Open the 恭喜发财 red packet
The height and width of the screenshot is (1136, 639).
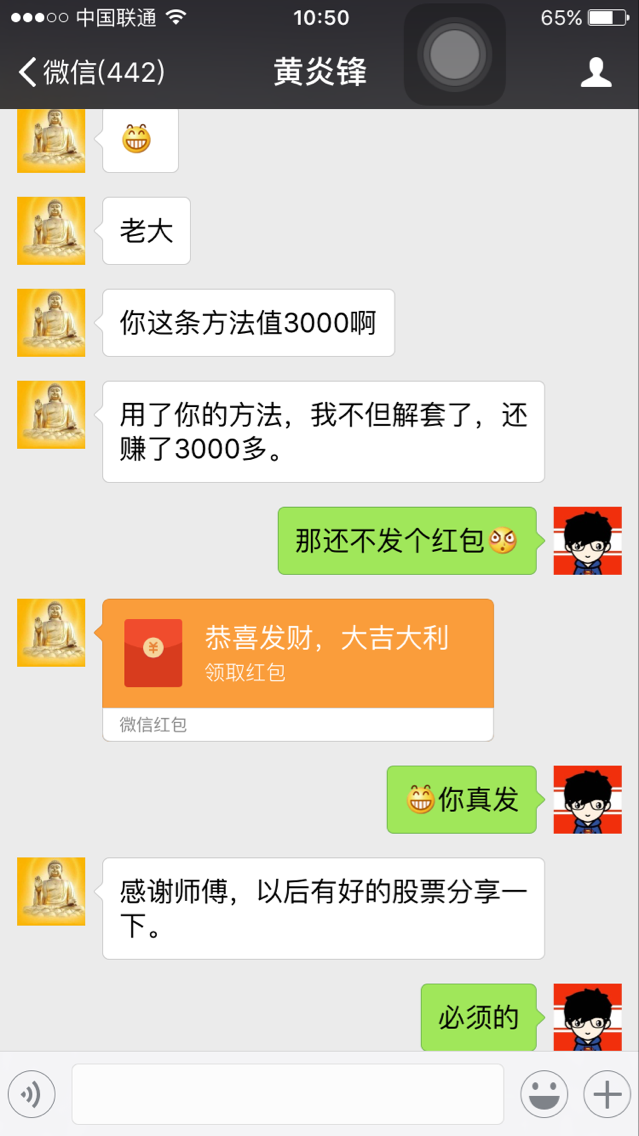298,654
